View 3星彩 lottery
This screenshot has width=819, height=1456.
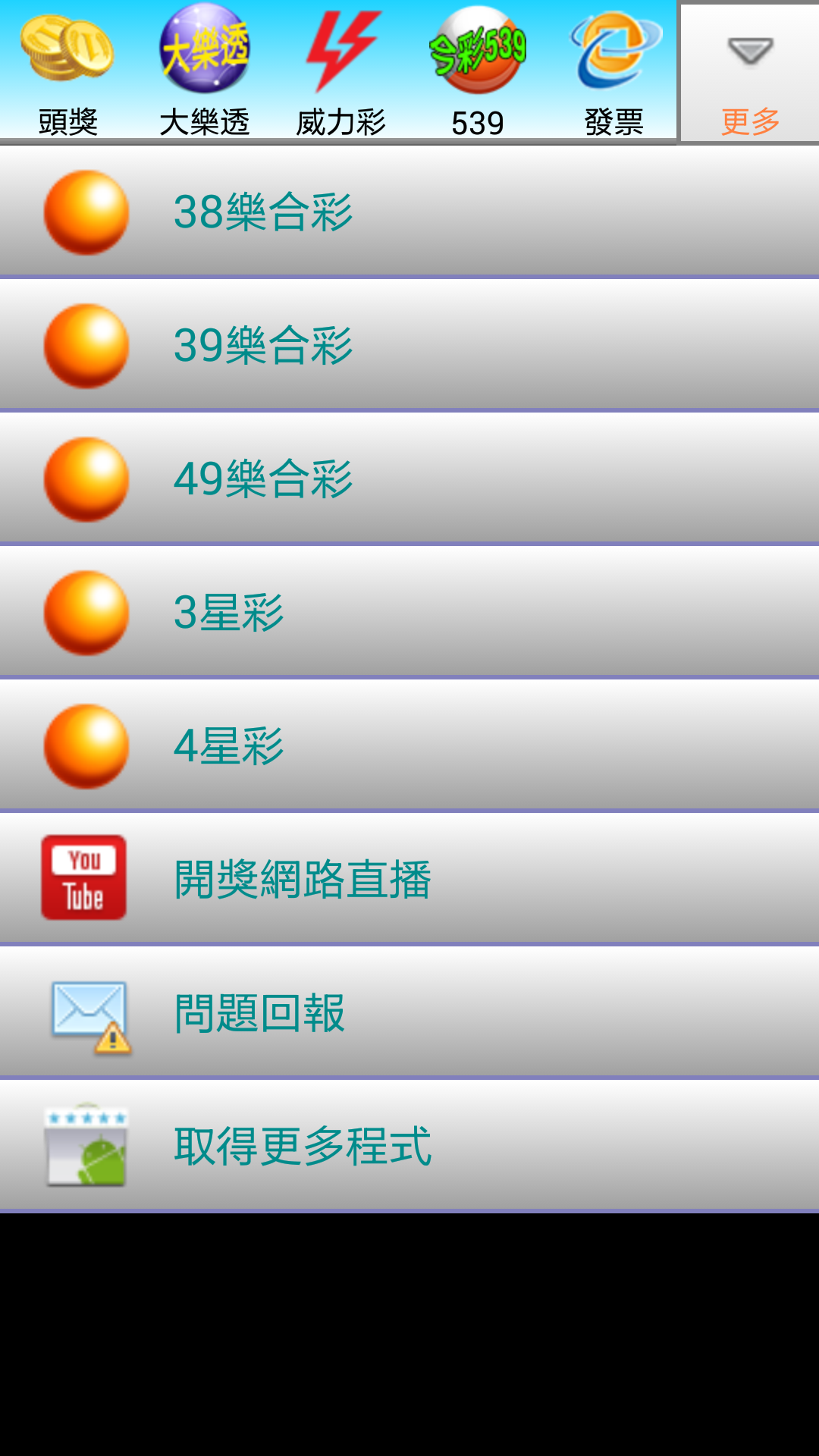(x=409, y=612)
